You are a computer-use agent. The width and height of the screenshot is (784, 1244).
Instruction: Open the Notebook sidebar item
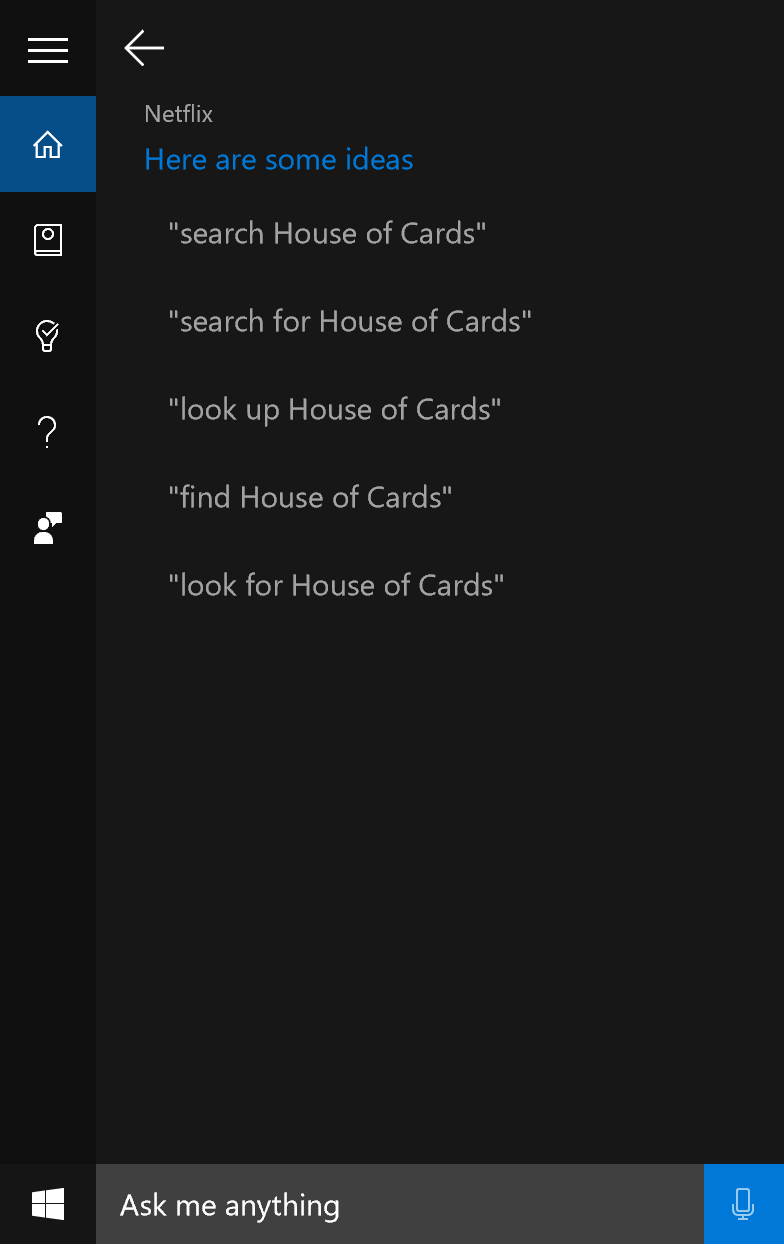point(48,240)
